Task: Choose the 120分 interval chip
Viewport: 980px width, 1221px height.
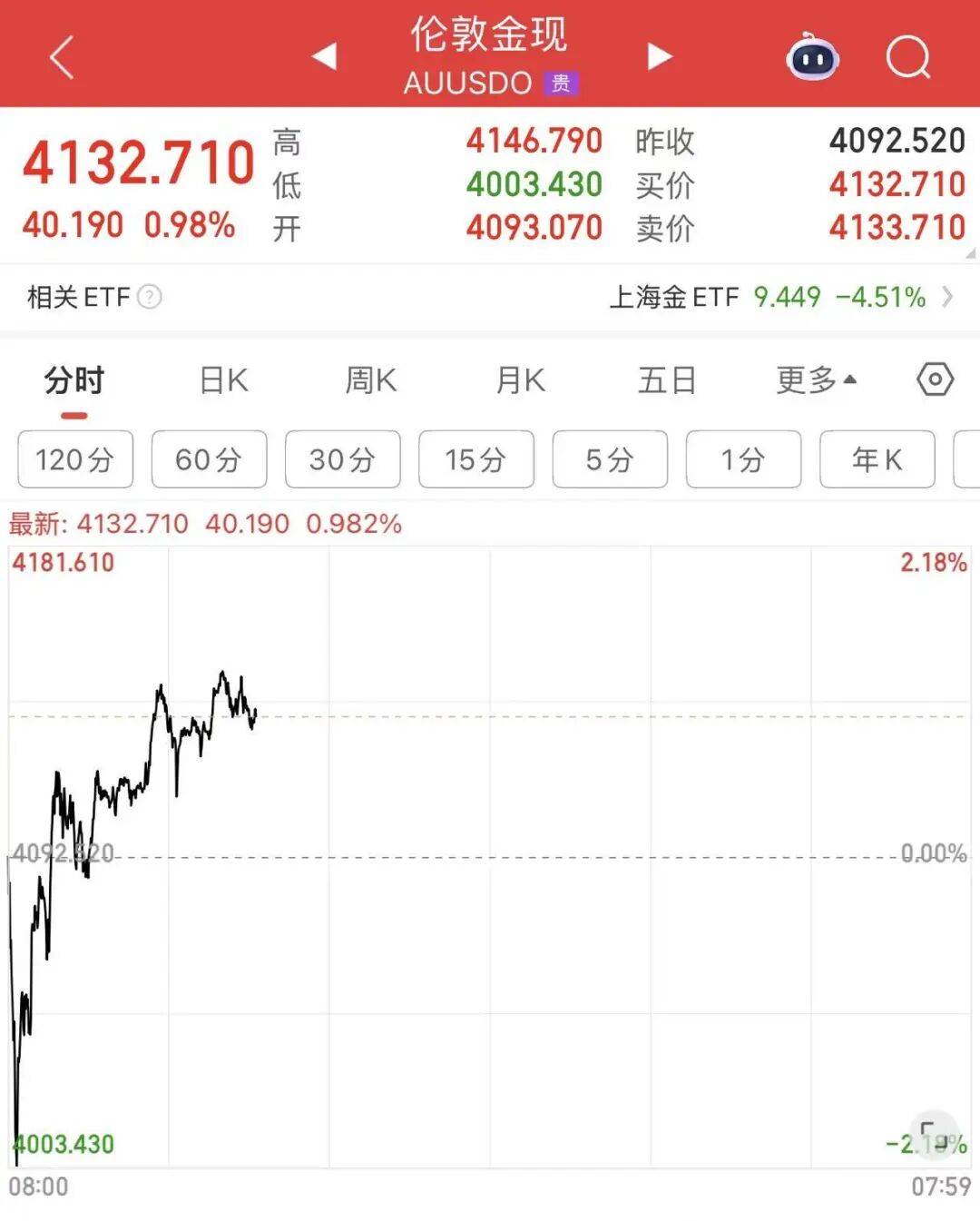Action: (x=75, y=459)
